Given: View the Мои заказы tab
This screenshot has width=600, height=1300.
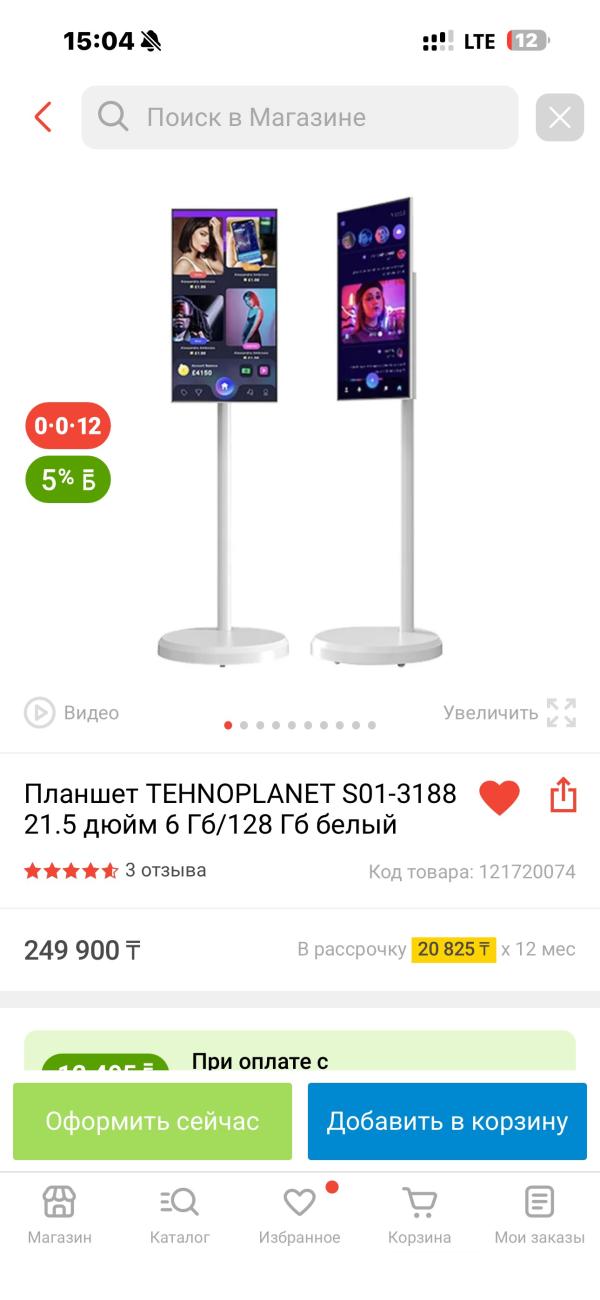Looking at the screenshot, I should pos(540,1215).
